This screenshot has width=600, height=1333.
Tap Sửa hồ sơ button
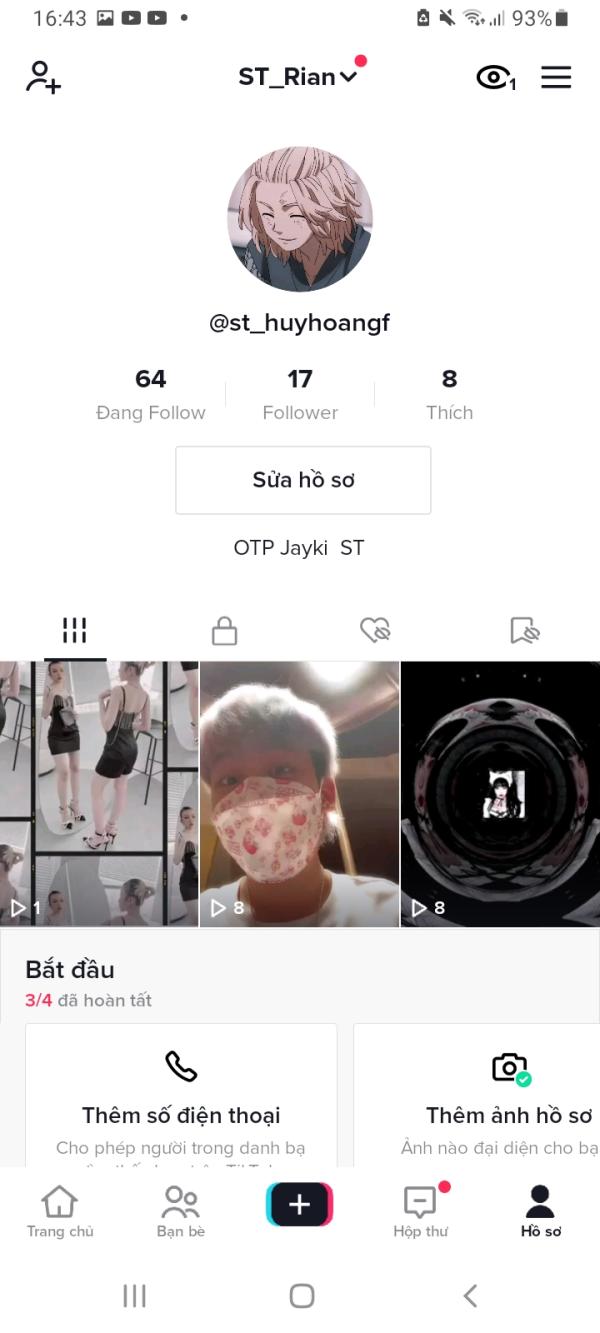(303, 480)
